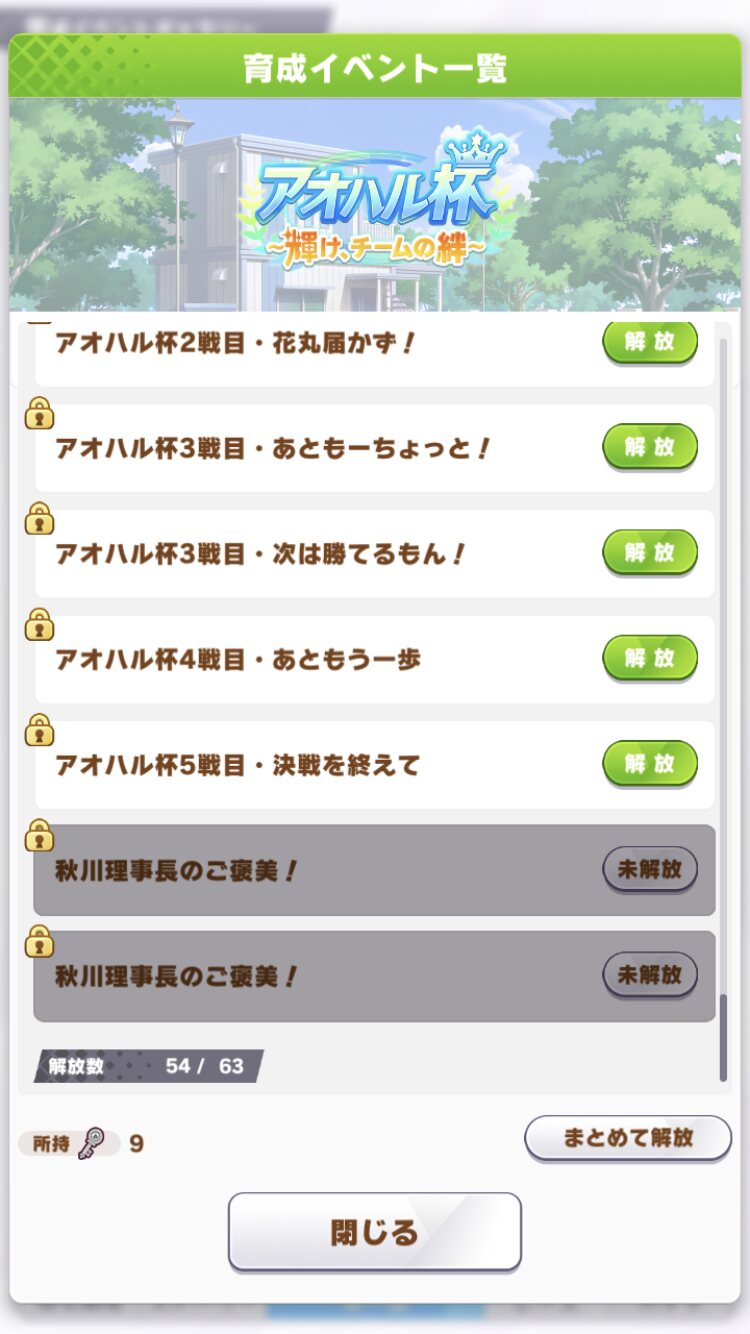Unlock アオハル杯4戦目・あともう一歩 event
The image size is (750, 1334).
coord(649,658)
